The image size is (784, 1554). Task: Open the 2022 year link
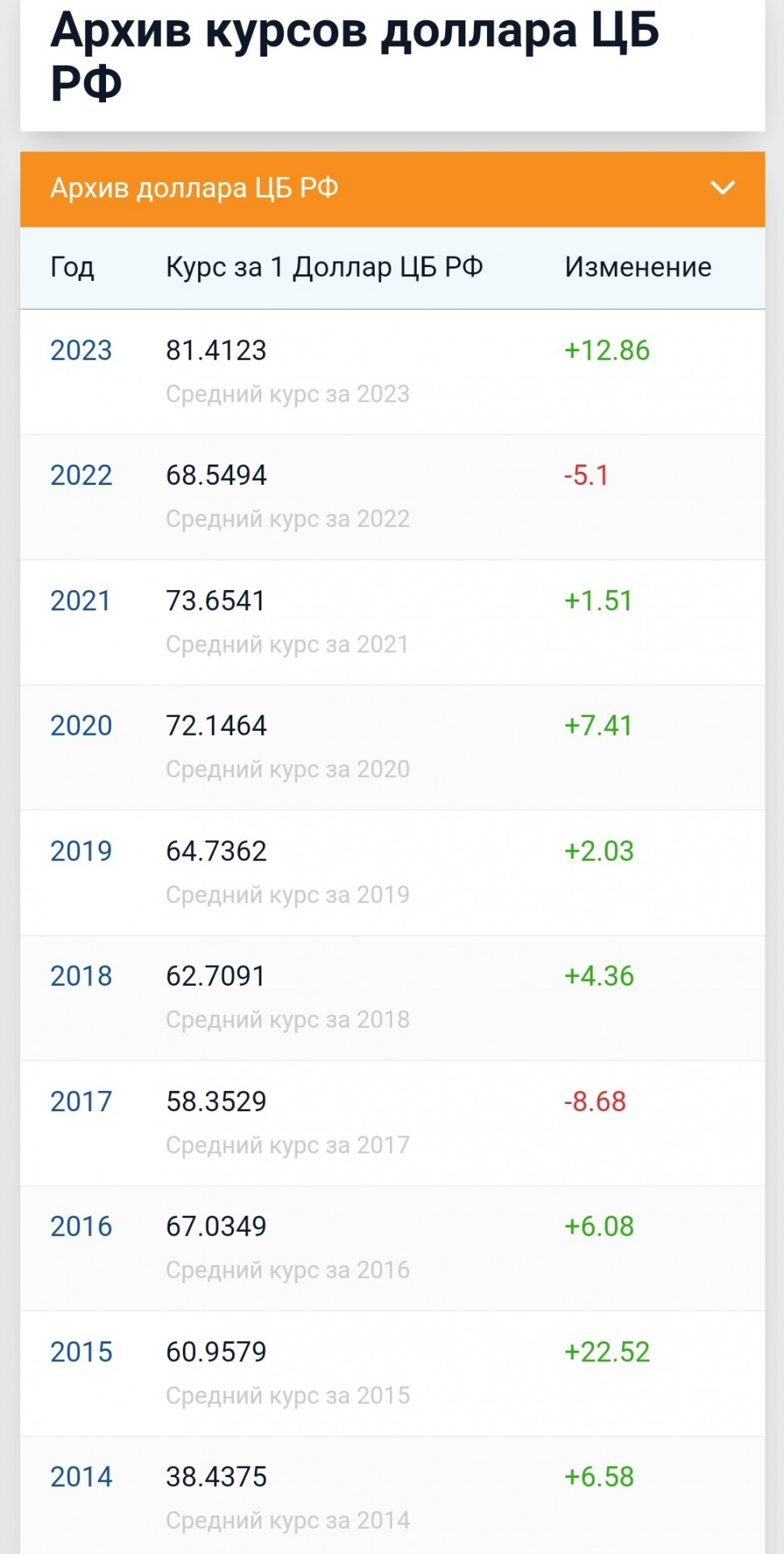pyautogui.click(x=81, y=475)
